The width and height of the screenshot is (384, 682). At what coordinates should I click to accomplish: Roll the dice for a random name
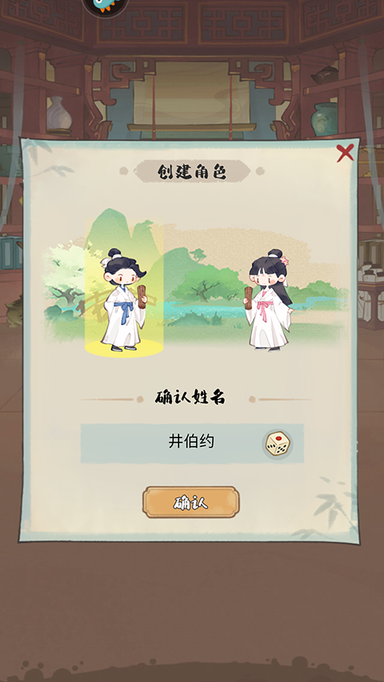pyautogui.click(x=277, y=443)
